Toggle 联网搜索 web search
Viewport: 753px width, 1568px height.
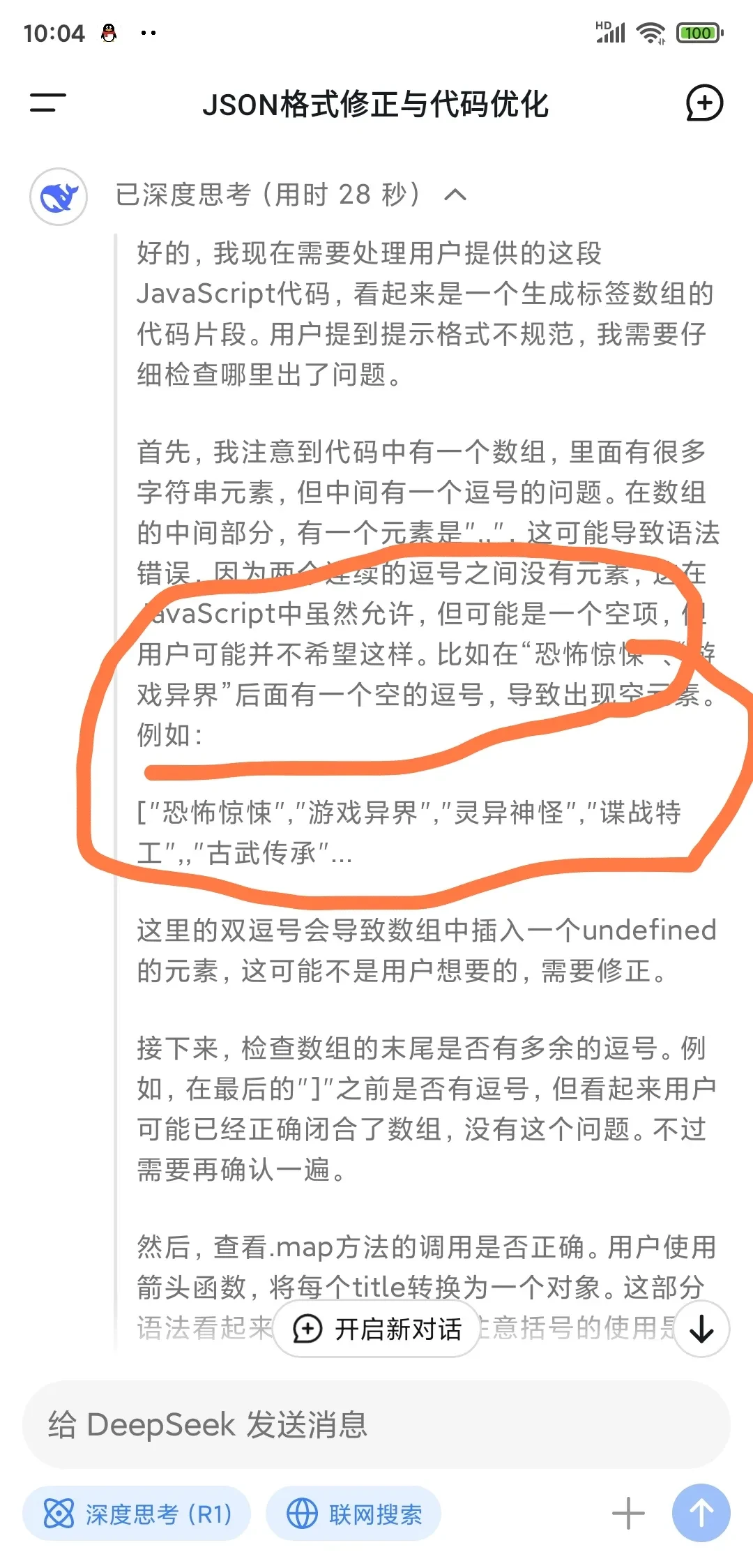pyautogui.click(x=354, y=1514)
